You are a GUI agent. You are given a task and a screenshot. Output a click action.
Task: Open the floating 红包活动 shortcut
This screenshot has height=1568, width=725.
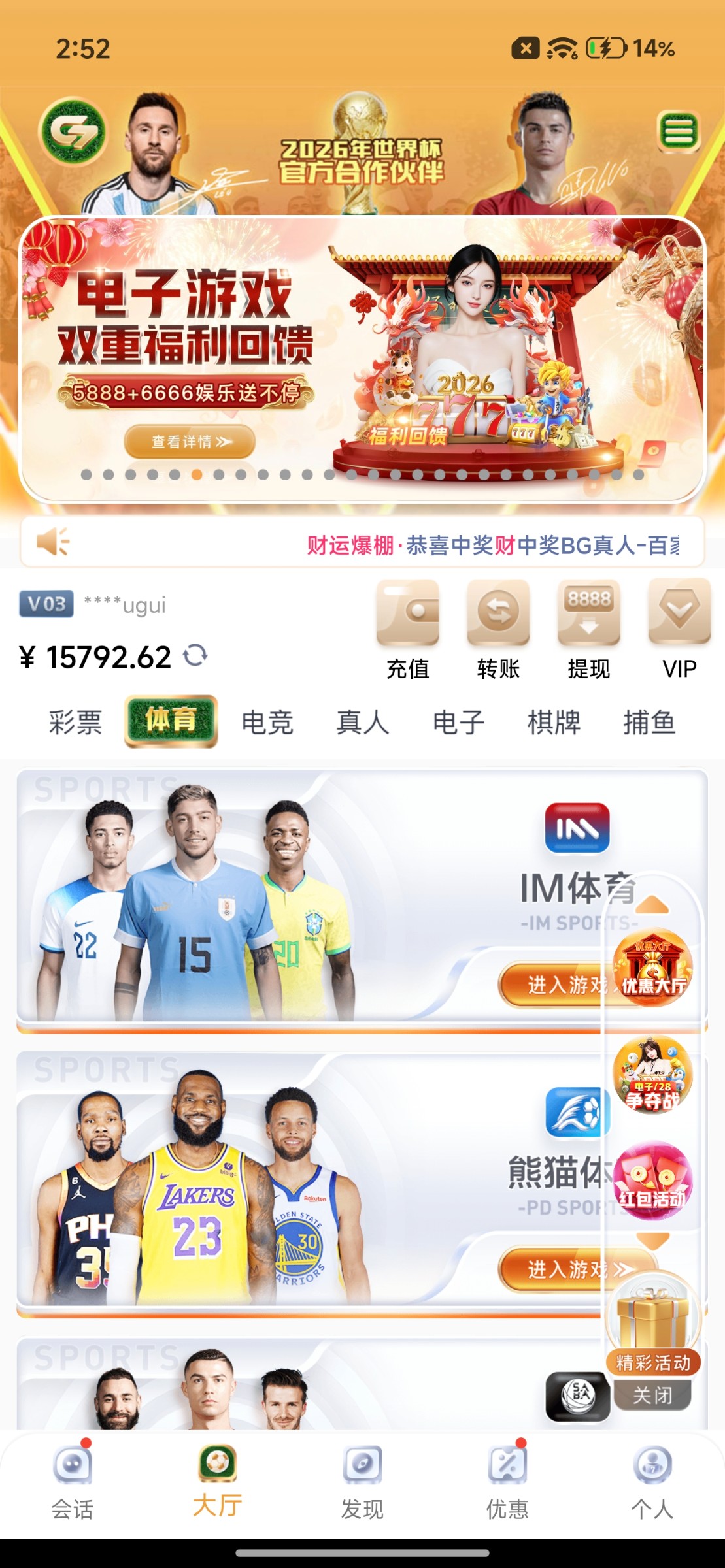(x=652, y=1181)
